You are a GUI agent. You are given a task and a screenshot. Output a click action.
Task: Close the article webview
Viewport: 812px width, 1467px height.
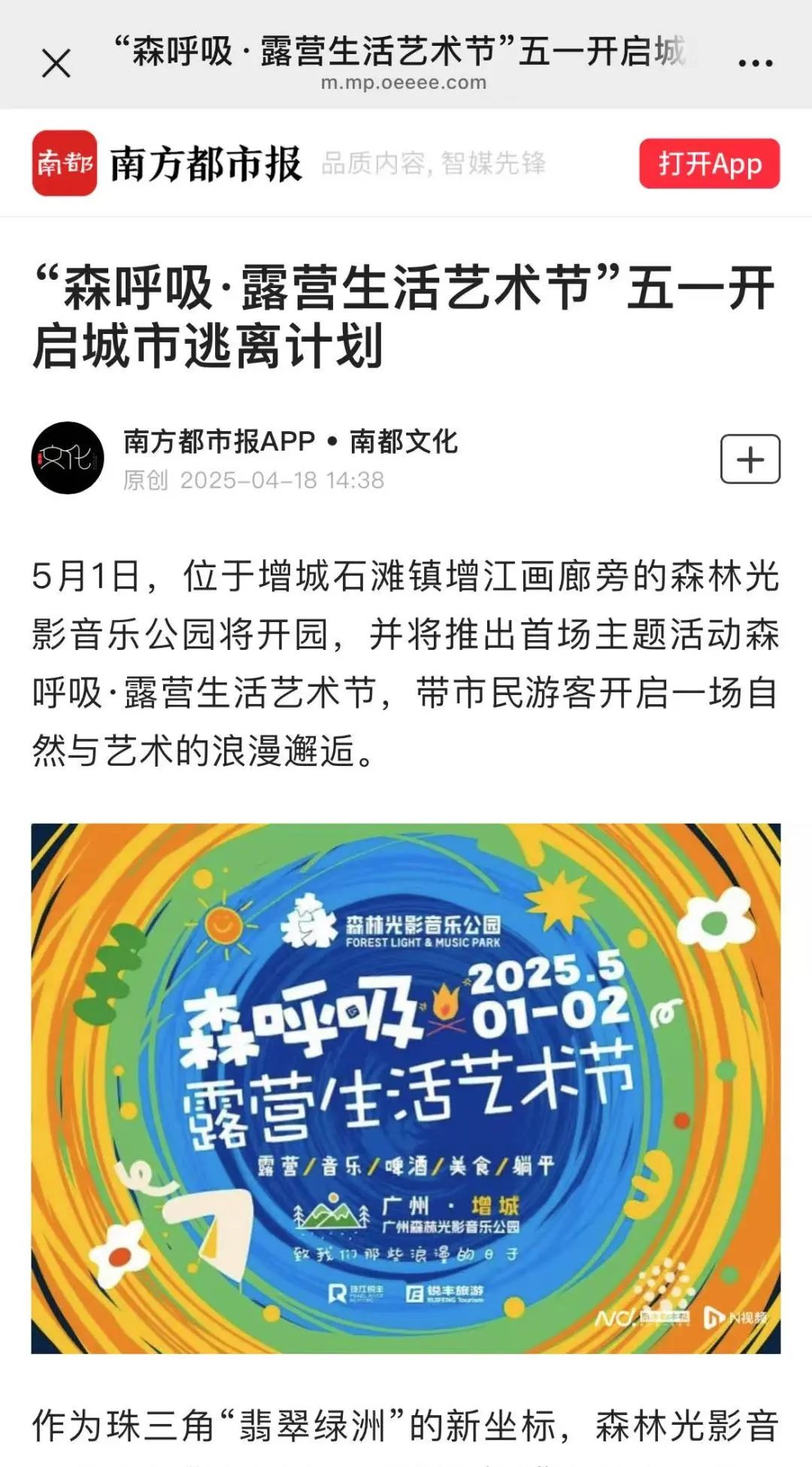point(56,63)
